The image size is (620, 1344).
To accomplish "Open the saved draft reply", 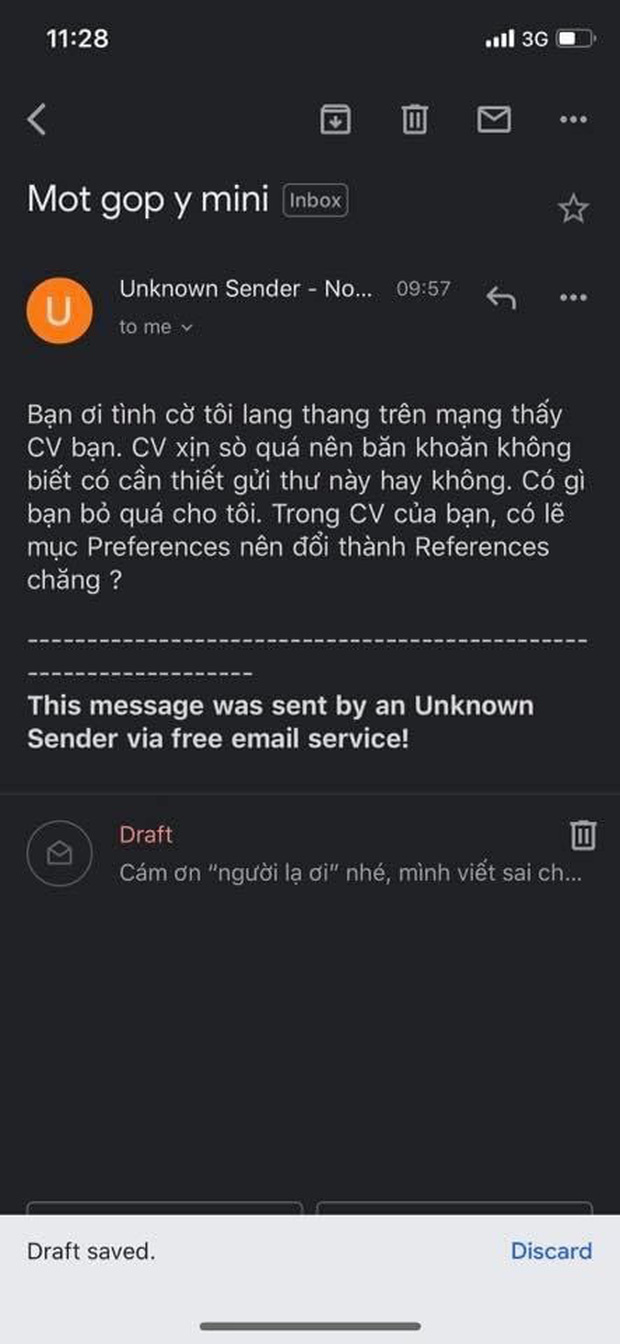I will click(x=340, y=853).
